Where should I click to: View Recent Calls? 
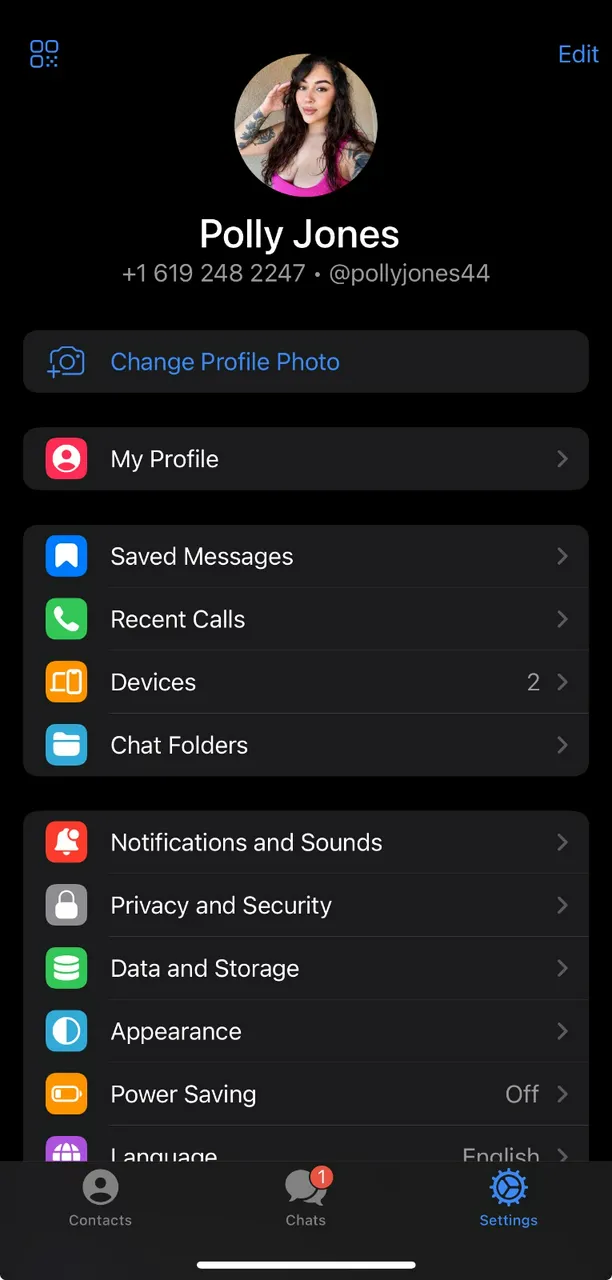pos(306,620)
